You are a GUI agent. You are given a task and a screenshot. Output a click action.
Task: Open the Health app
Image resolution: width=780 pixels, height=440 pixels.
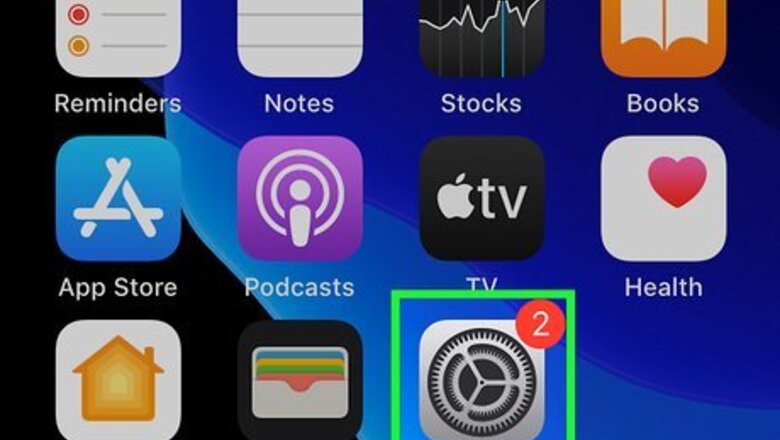click(x=662, y=199)
